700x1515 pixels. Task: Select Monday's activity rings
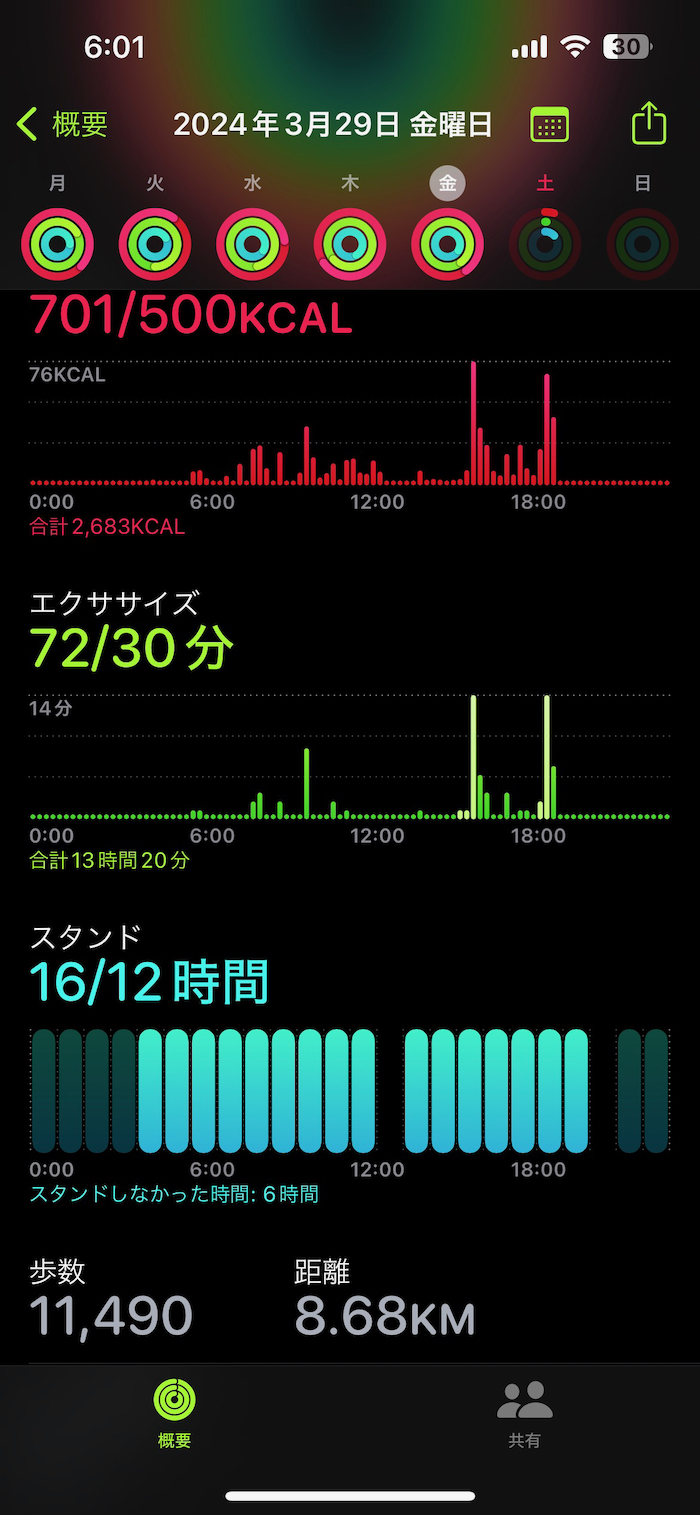[x=57, y=243]
